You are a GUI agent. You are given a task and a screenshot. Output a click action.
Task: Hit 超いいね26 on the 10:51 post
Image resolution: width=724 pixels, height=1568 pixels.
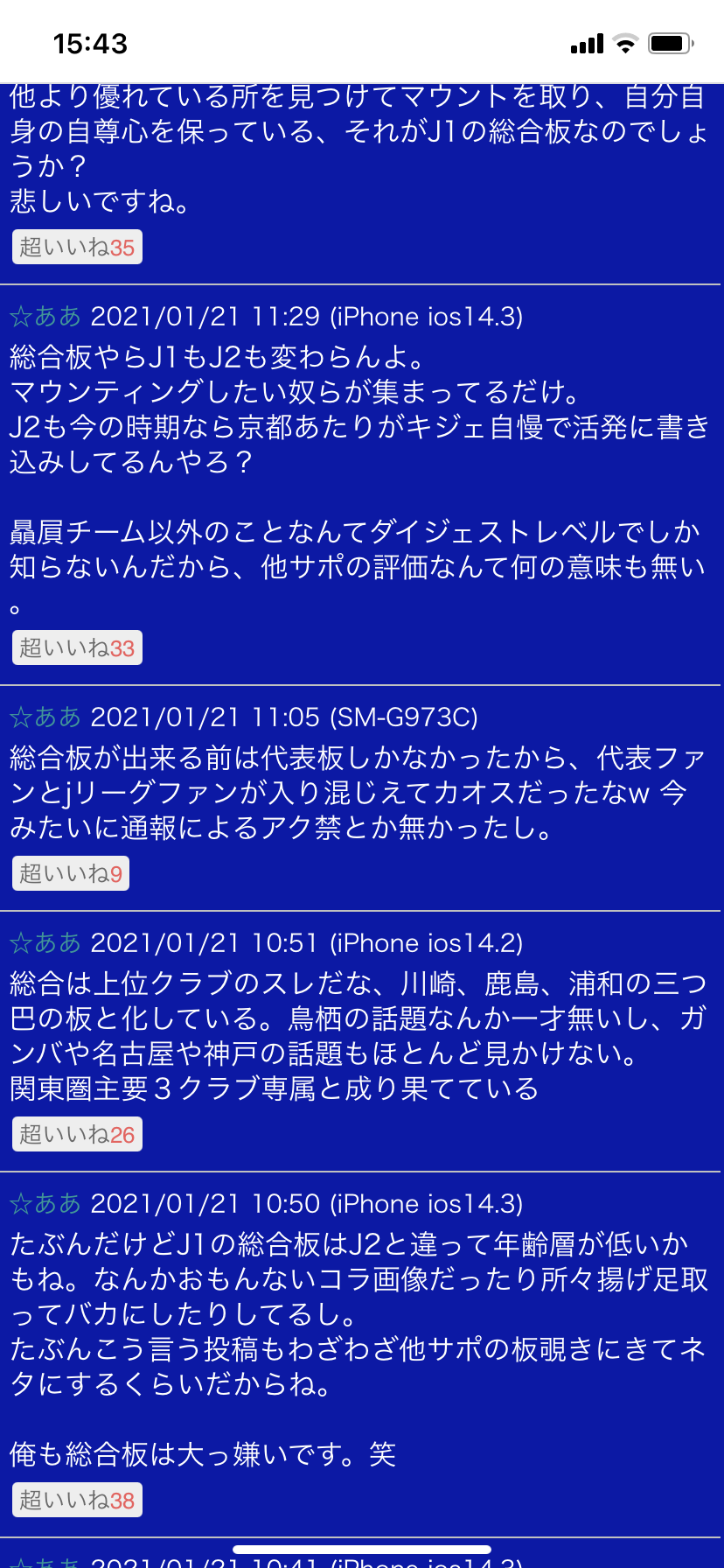(x=77, y=1135)
